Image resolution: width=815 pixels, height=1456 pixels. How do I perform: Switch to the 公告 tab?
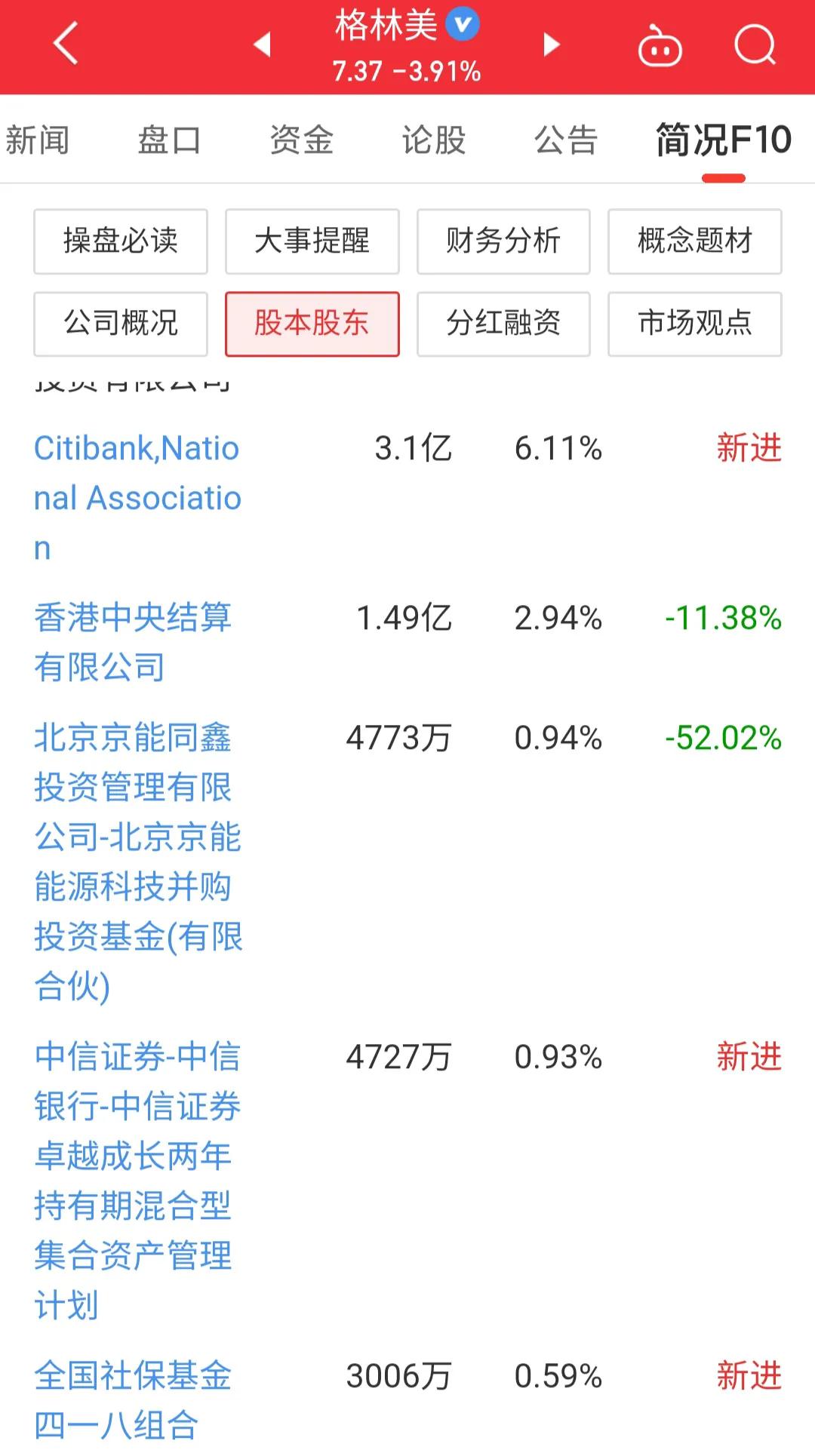(564, 140)
